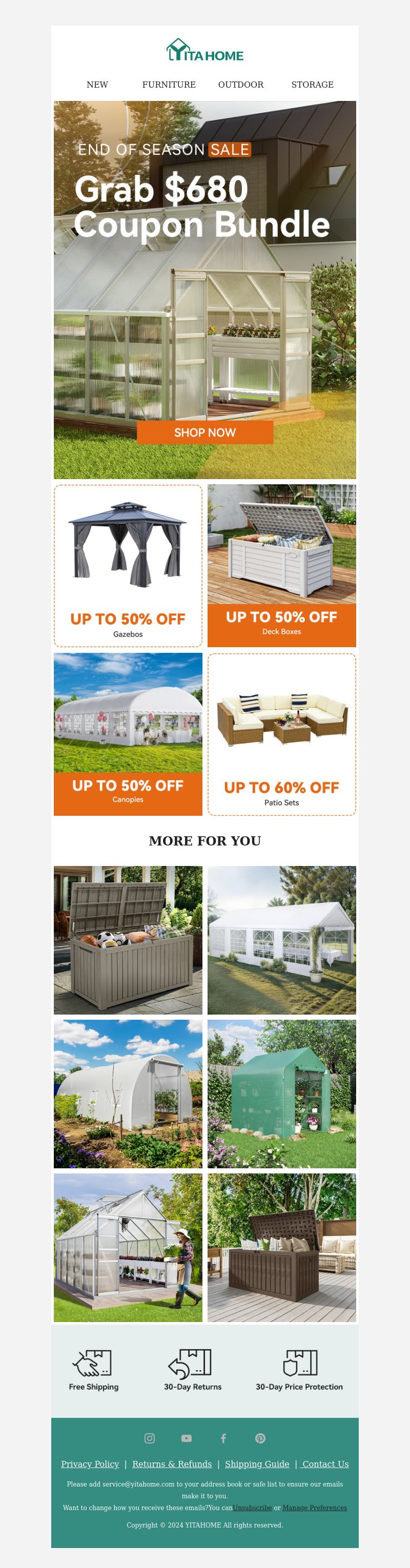Read the Privacy Policy

tap(90, 1464)
